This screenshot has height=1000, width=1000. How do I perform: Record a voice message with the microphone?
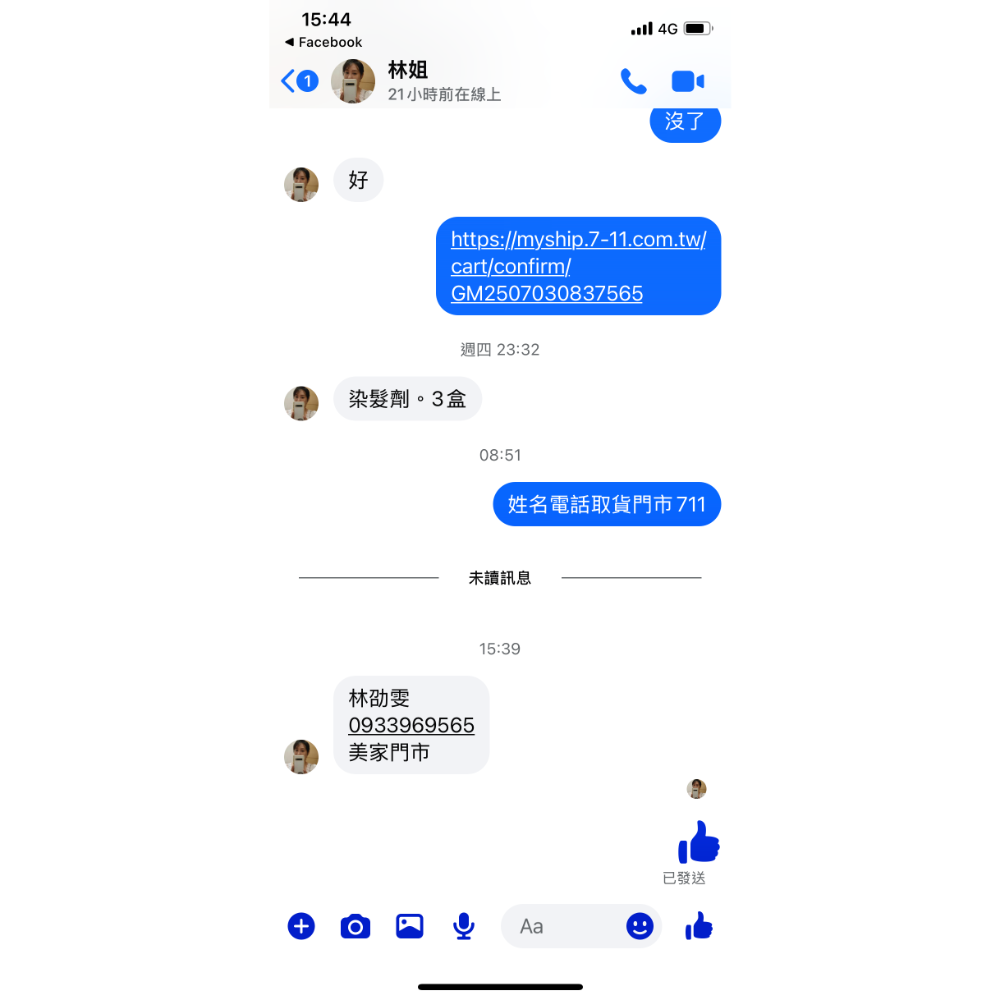pyautogui.click(x=463, y=926)
